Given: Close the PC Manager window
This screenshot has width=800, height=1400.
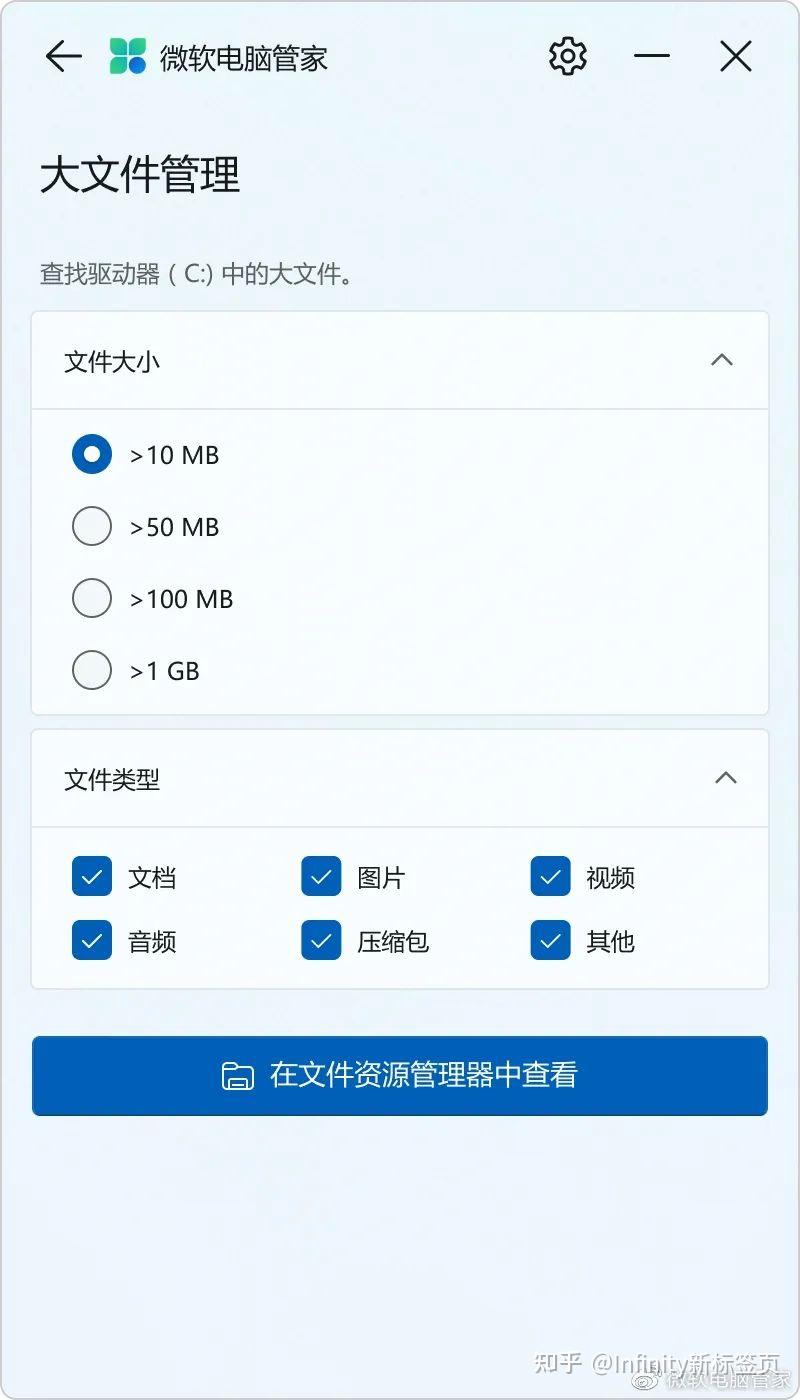Looking at the screenshot, I should click(735, 57).
